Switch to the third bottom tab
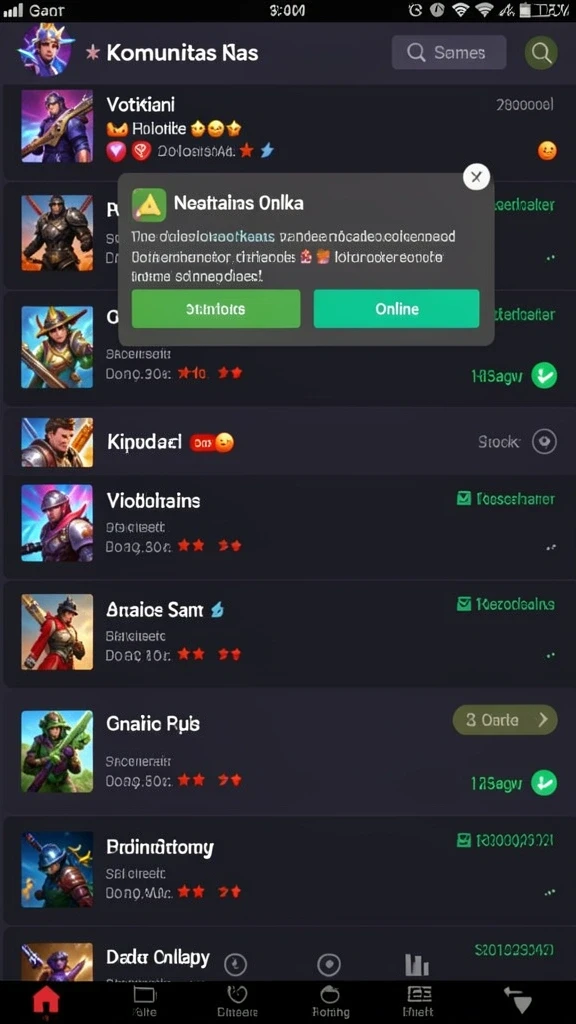This screenshot has height=1024, width=576. pos(237,1000)
